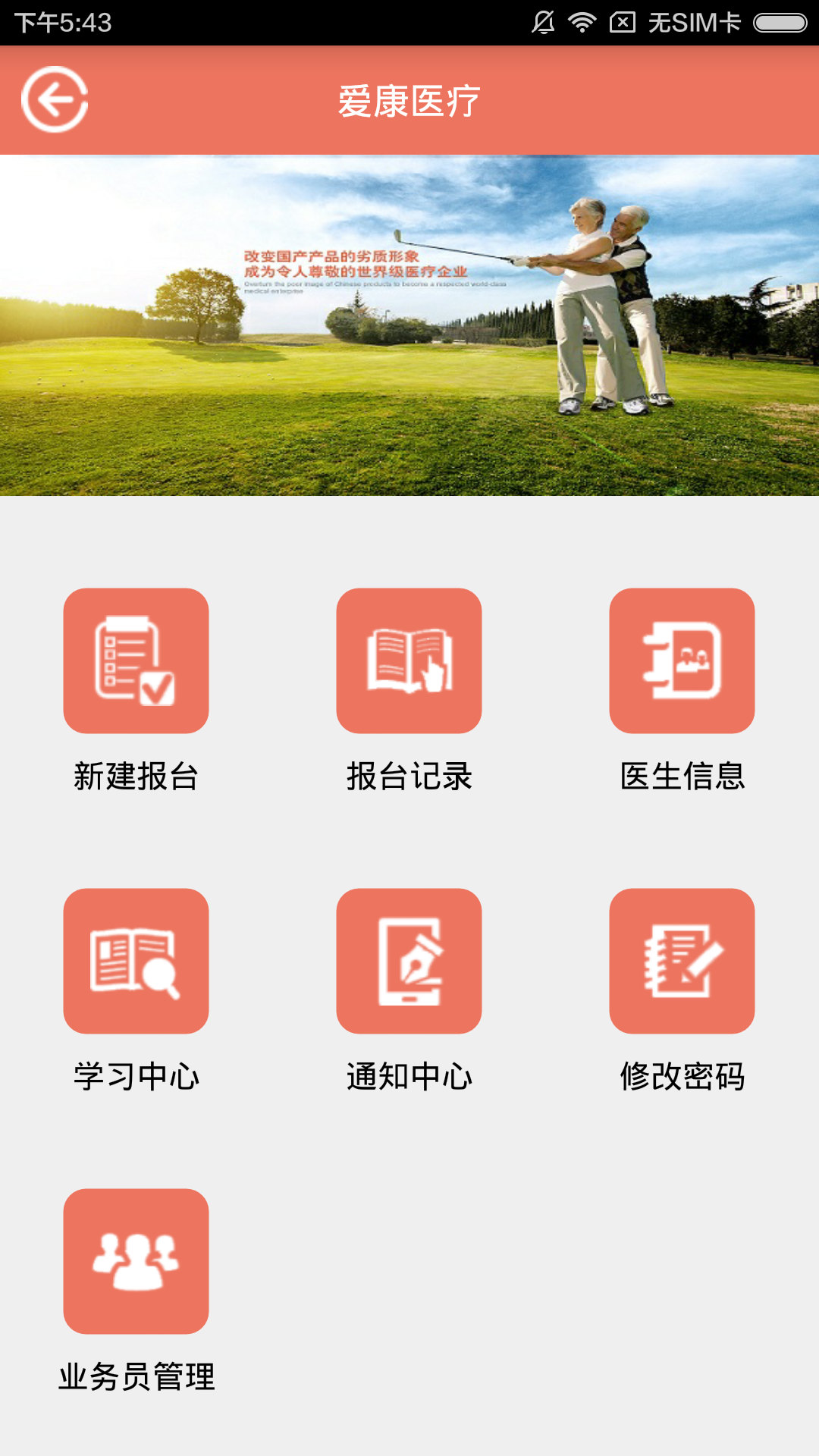
Task: Click the clipboard checkmark icon
Action: [136, 661]
